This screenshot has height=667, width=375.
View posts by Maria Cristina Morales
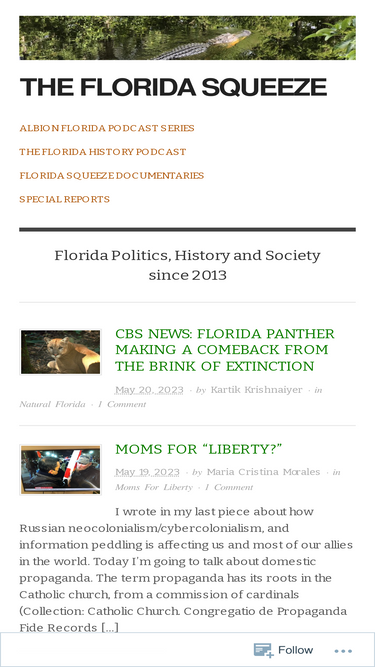click(x=263, y=472)
